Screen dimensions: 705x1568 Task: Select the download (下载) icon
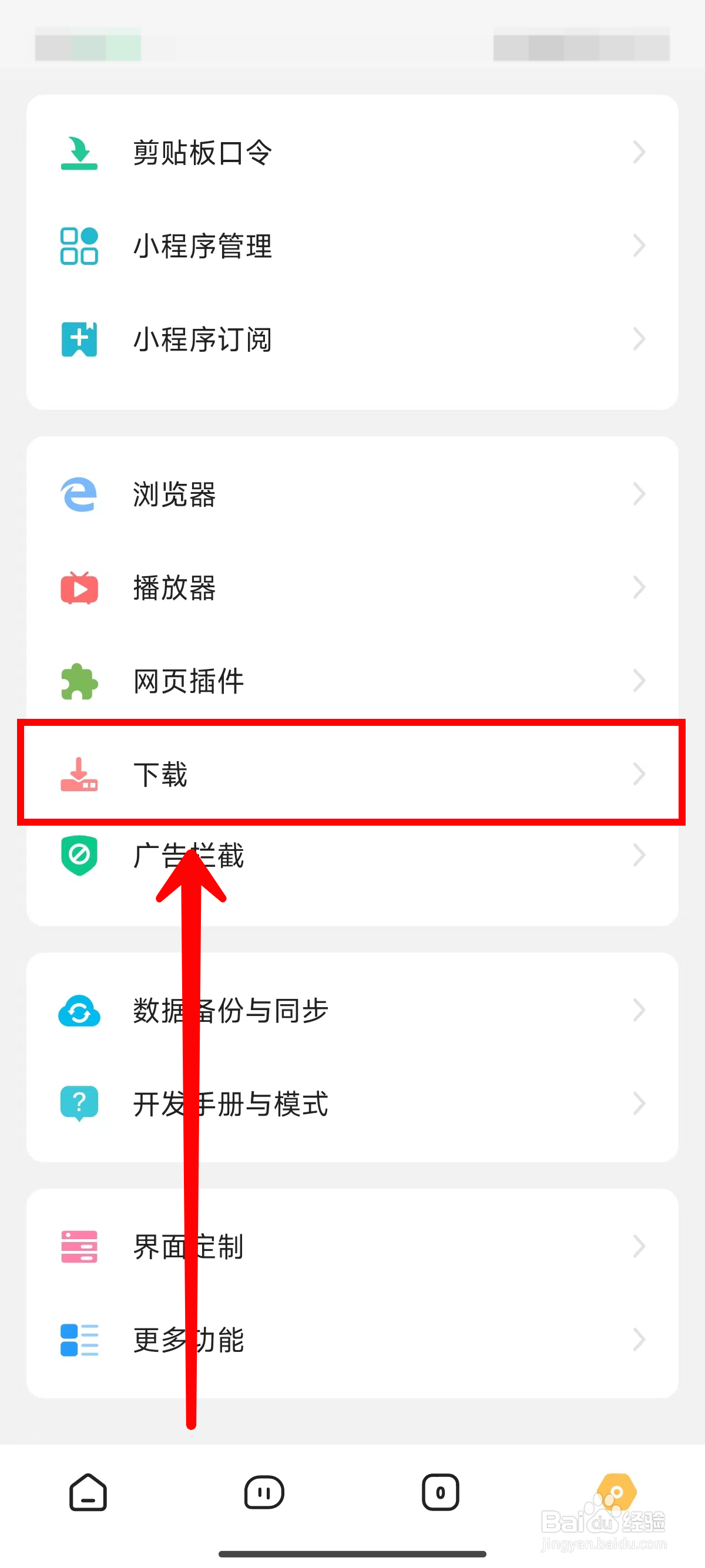coord(79,774)
